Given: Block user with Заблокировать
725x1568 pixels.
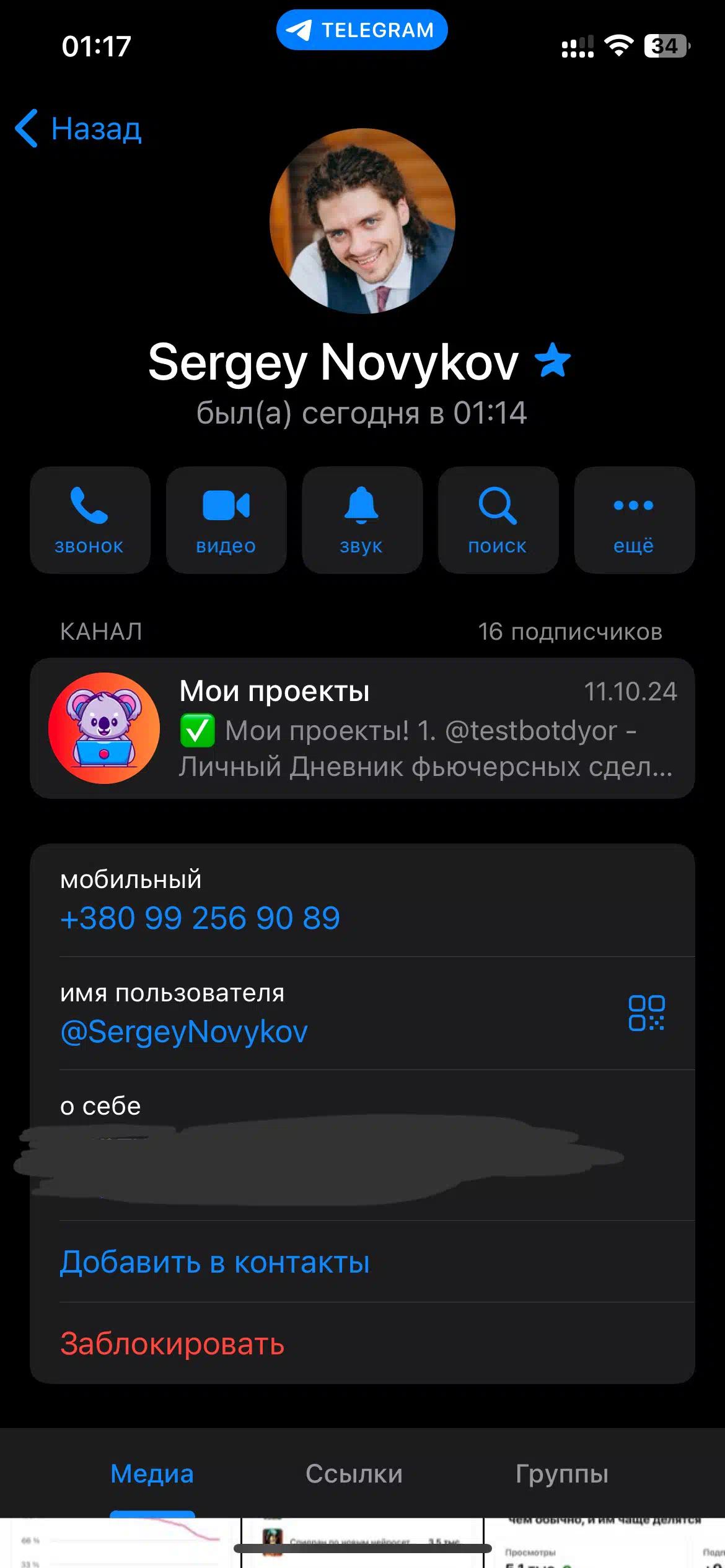Looking at the screenshot, I should [172, 1344].
